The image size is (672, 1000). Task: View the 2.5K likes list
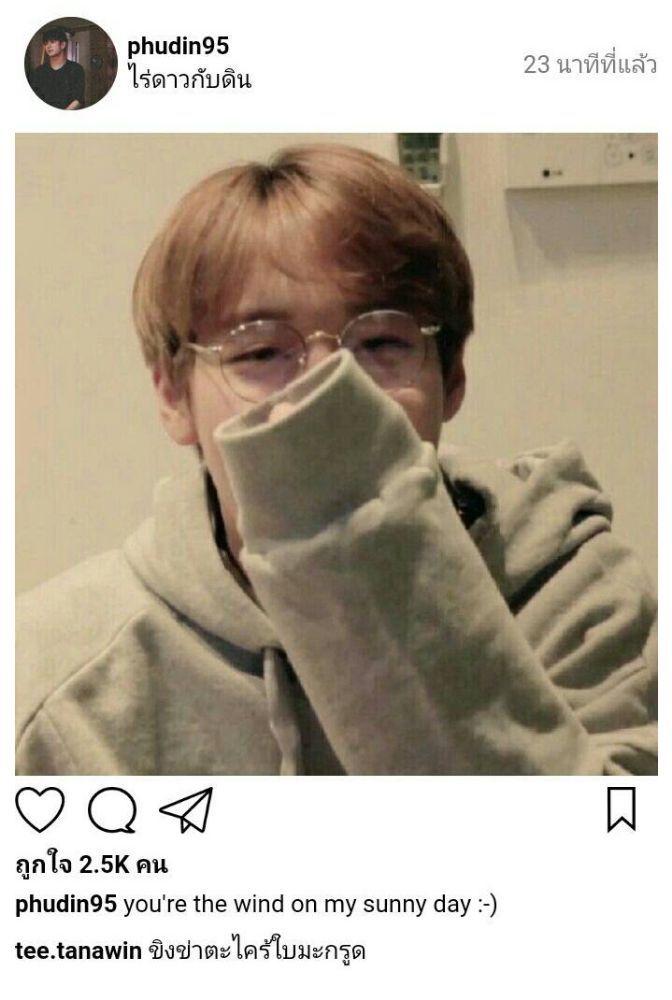92,865
